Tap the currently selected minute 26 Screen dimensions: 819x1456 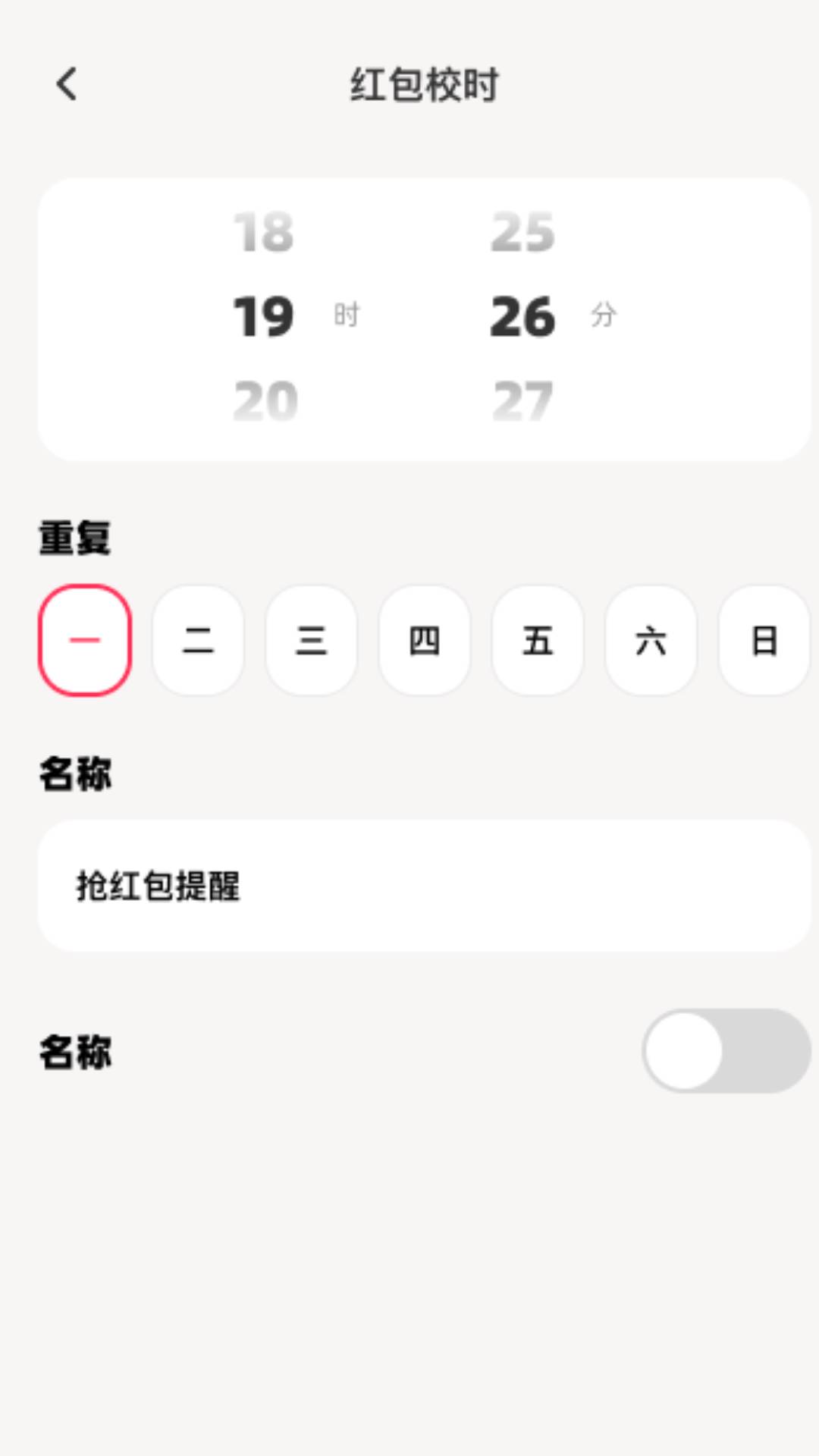pos(522,318)
